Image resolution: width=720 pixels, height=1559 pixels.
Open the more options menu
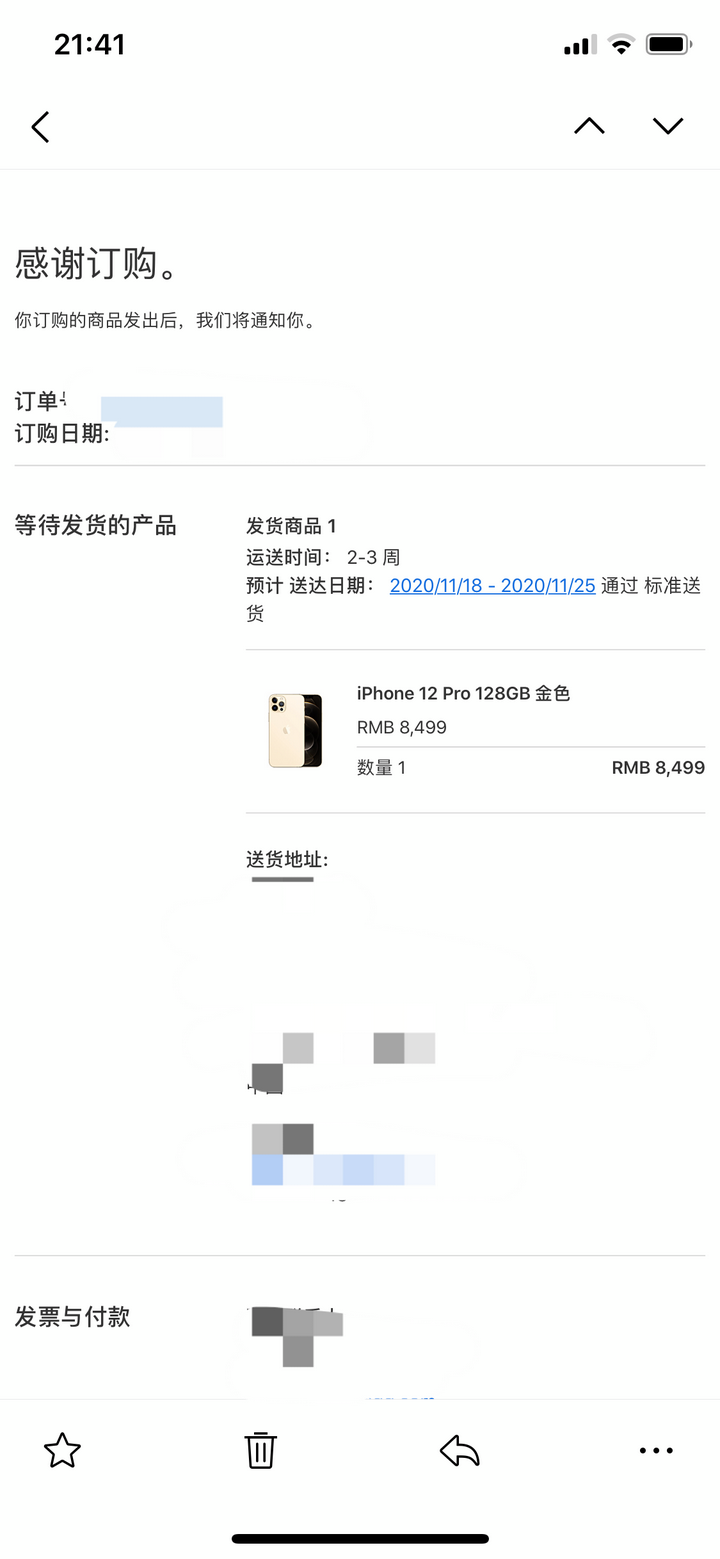656,1450
